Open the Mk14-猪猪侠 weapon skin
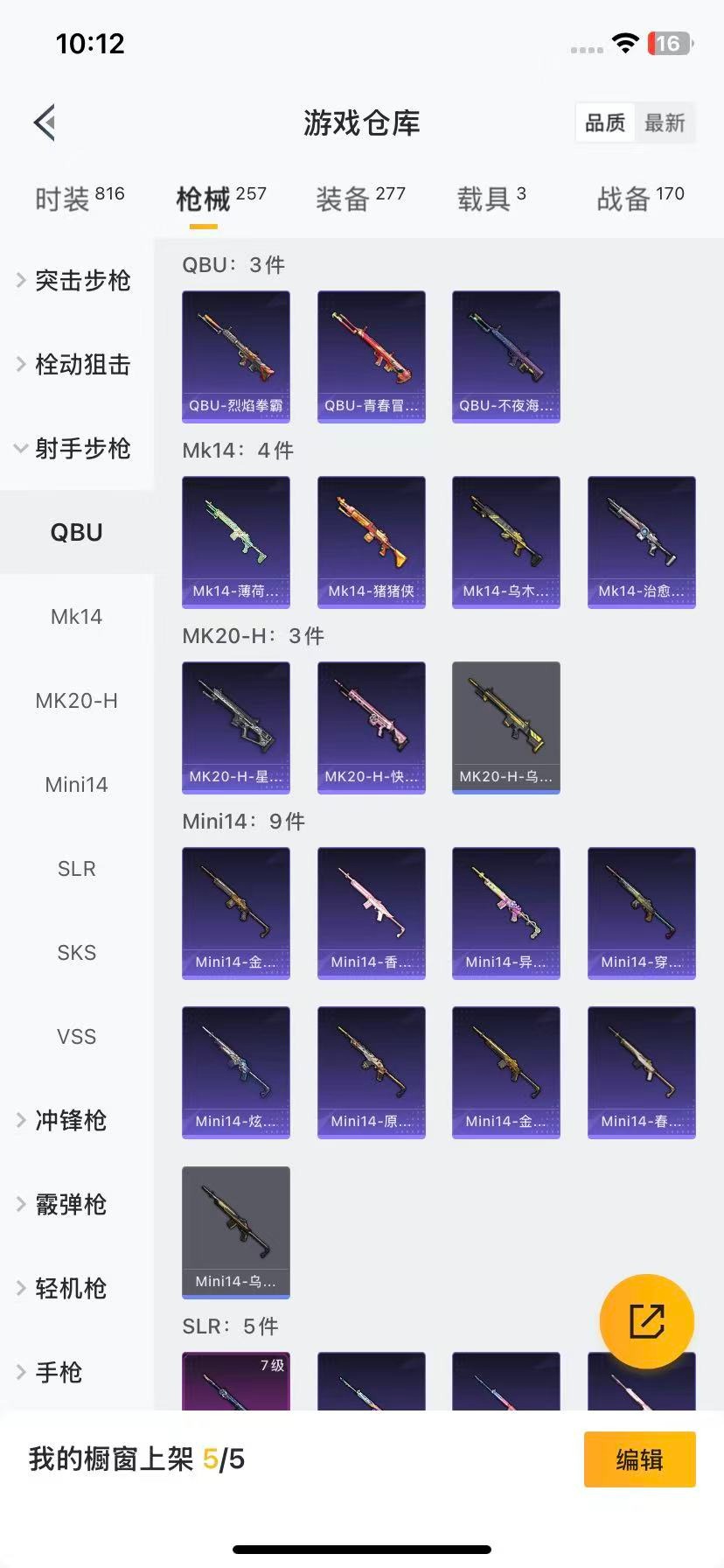Screen dimensions: 724x1568 371,542
